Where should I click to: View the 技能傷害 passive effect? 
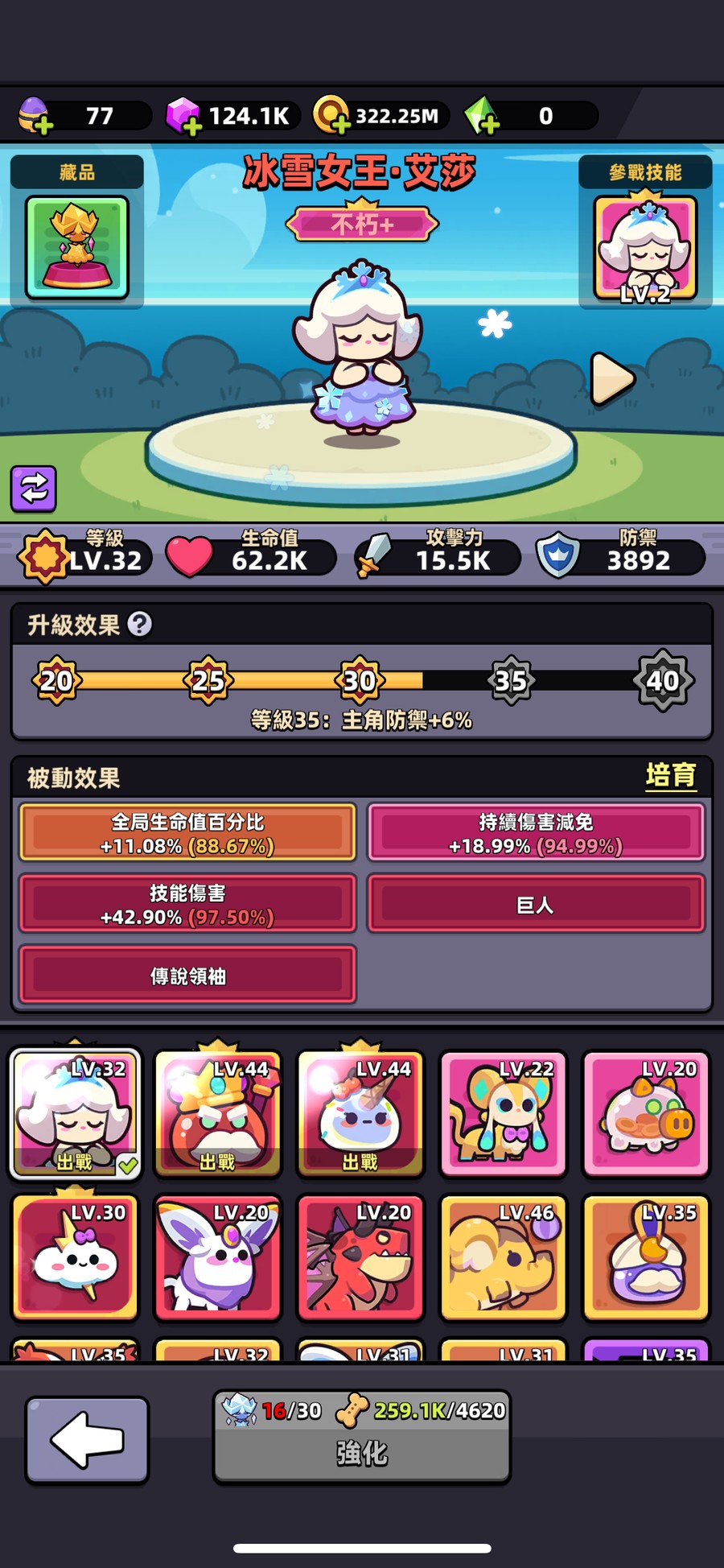(187, 904)
